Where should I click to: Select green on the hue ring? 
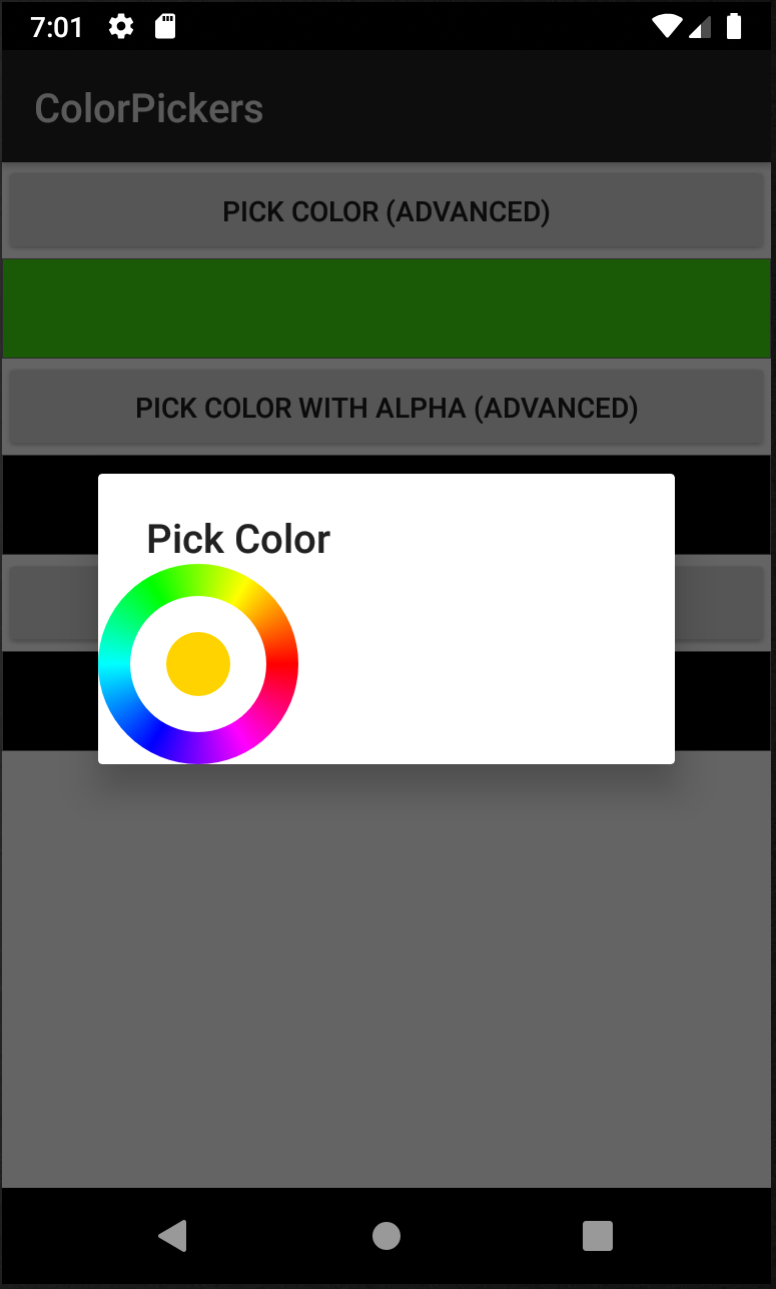(156, 591)
